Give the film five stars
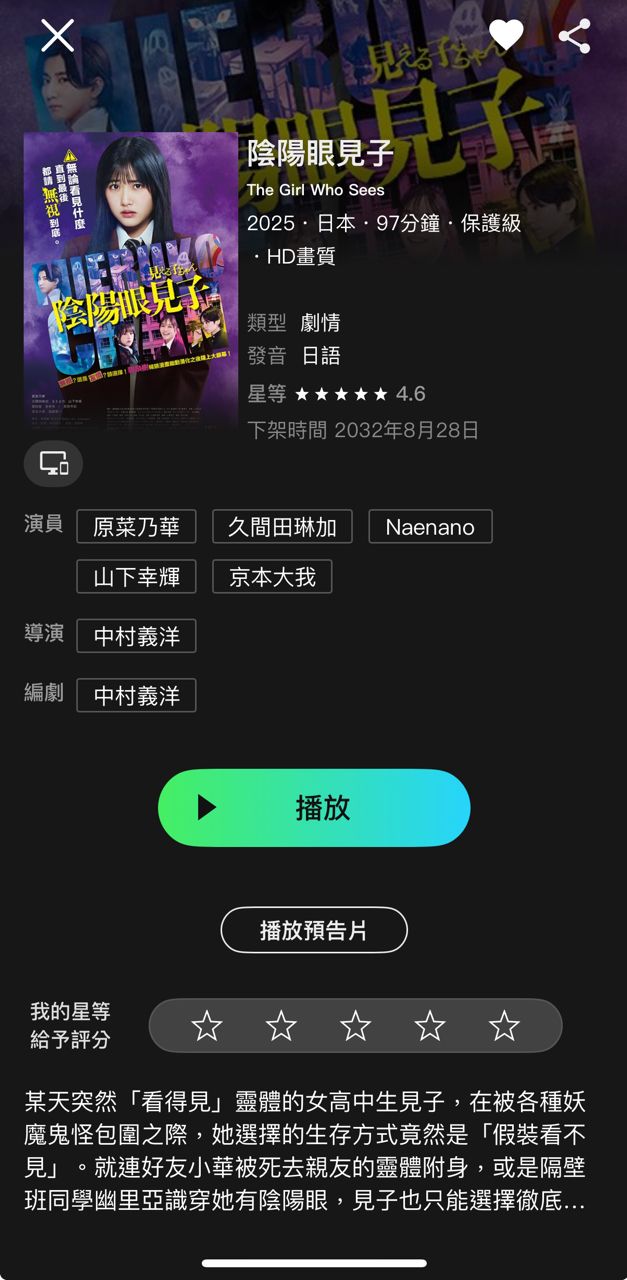Viewport: 627px width, 1280px height. tap(504, 1026)
